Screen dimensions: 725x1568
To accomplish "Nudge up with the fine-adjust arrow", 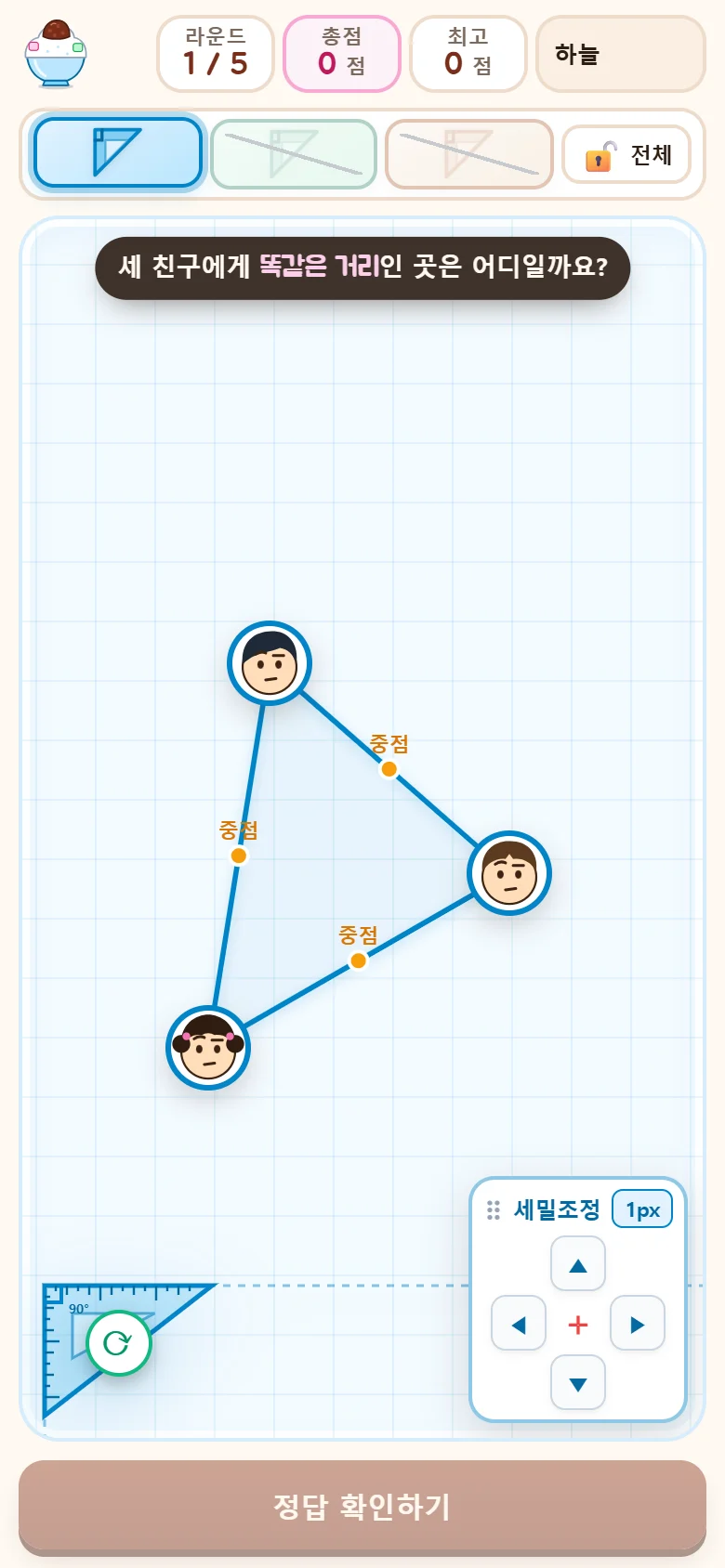I will [x=578, y=1264].
